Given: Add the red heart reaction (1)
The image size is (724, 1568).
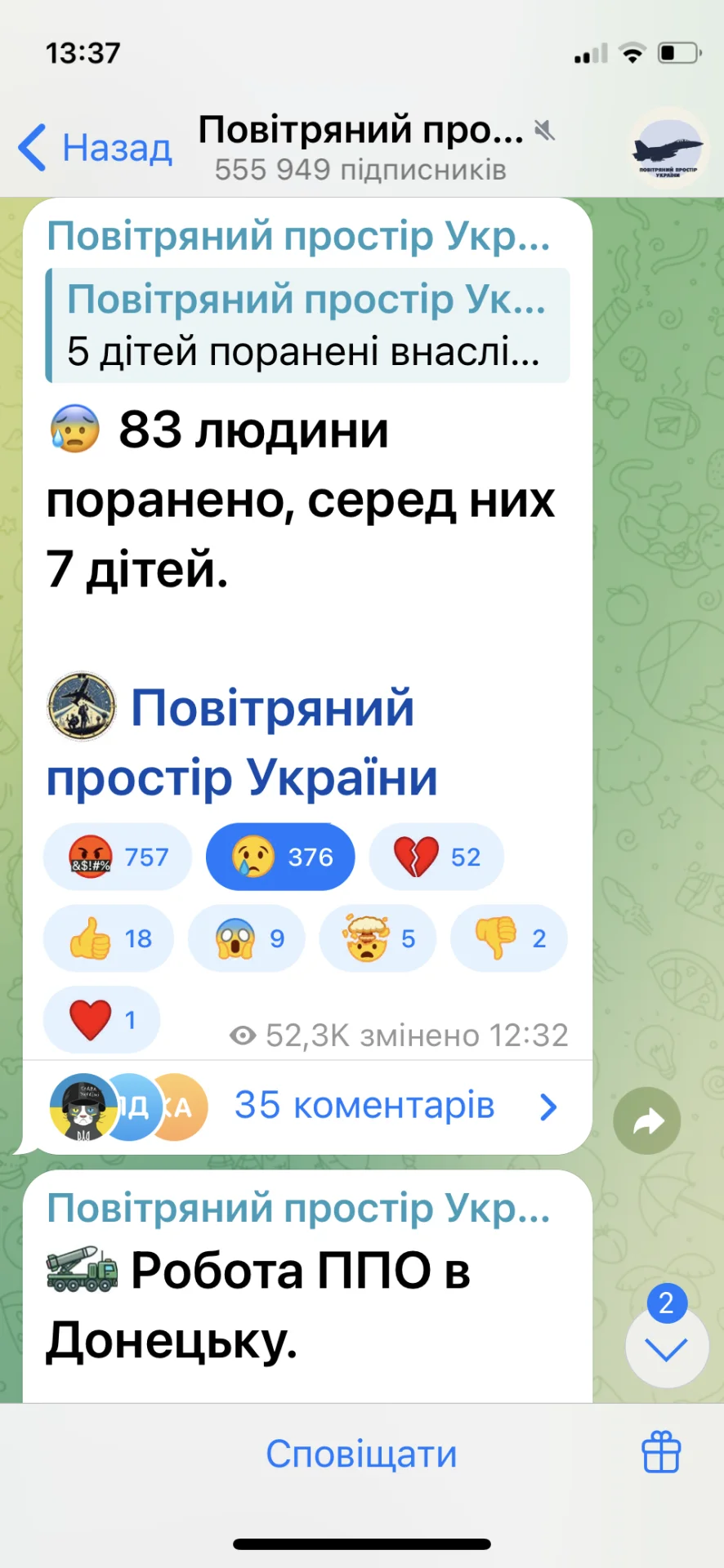Looking at the screenshot, I should pos(101,1020).
